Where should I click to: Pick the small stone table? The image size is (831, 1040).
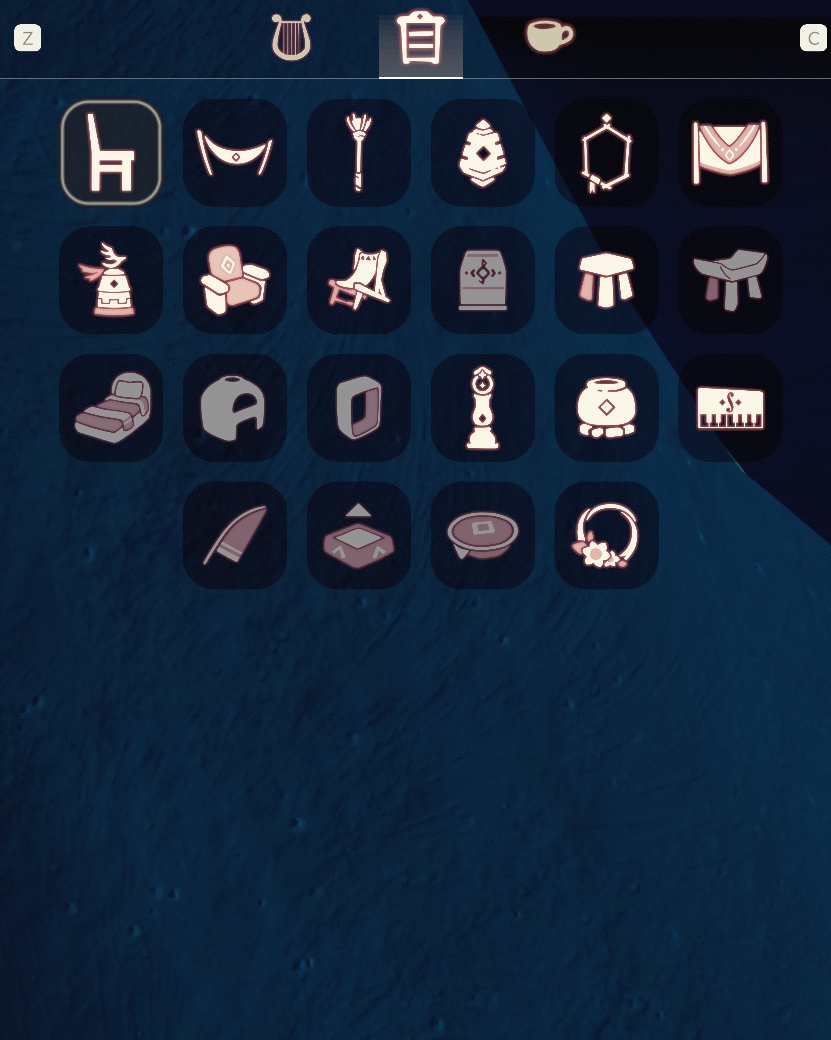tap(607, 280)
